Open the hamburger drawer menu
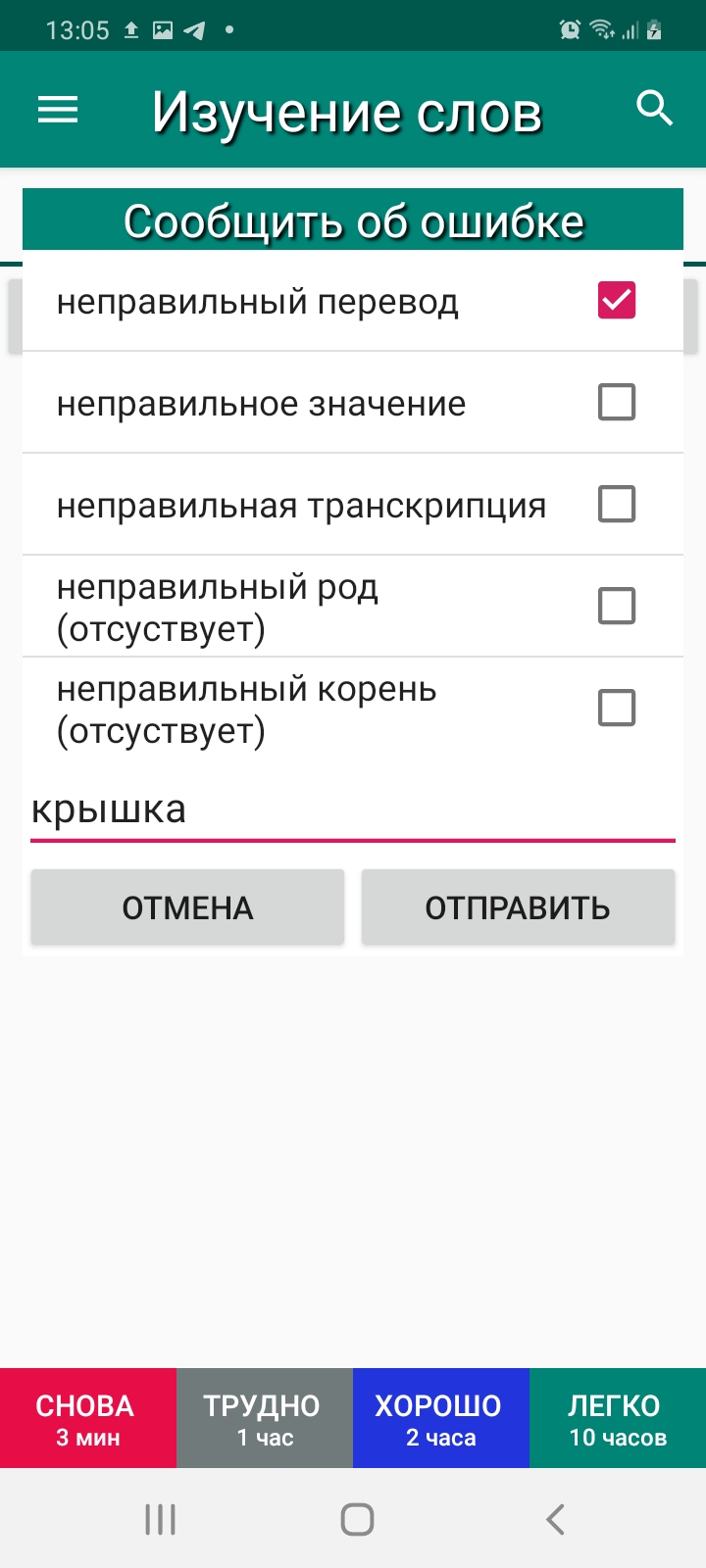Viewport: 706px width, 1568px height. click(58, 109)
